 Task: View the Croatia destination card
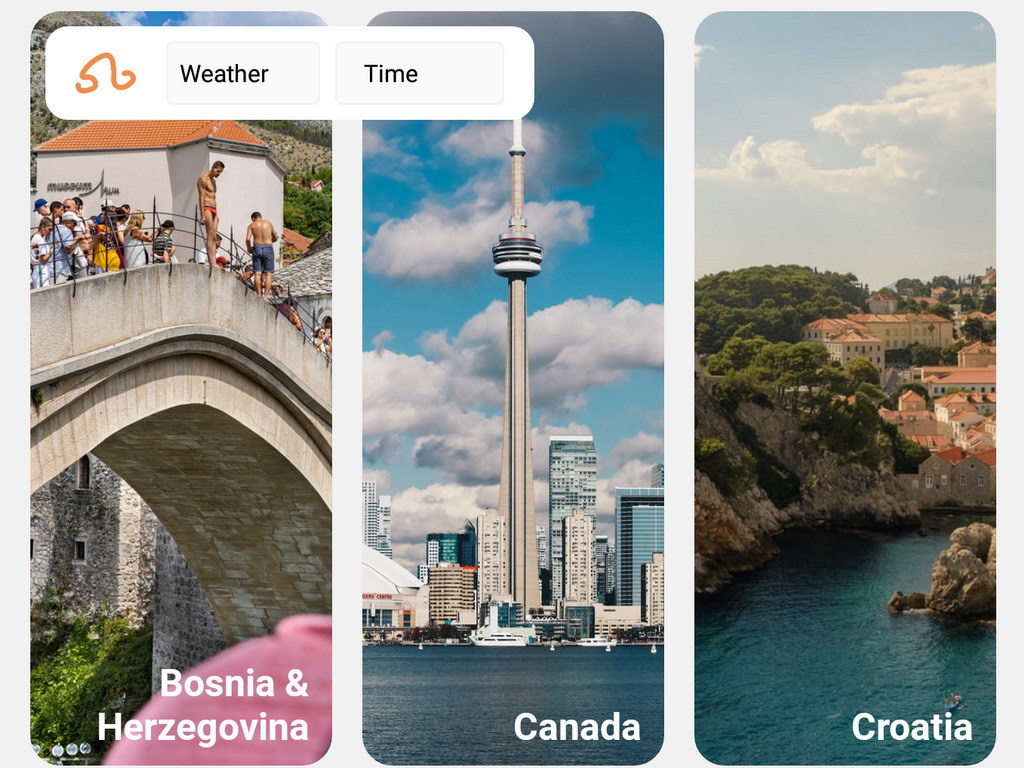click(844, 400)
